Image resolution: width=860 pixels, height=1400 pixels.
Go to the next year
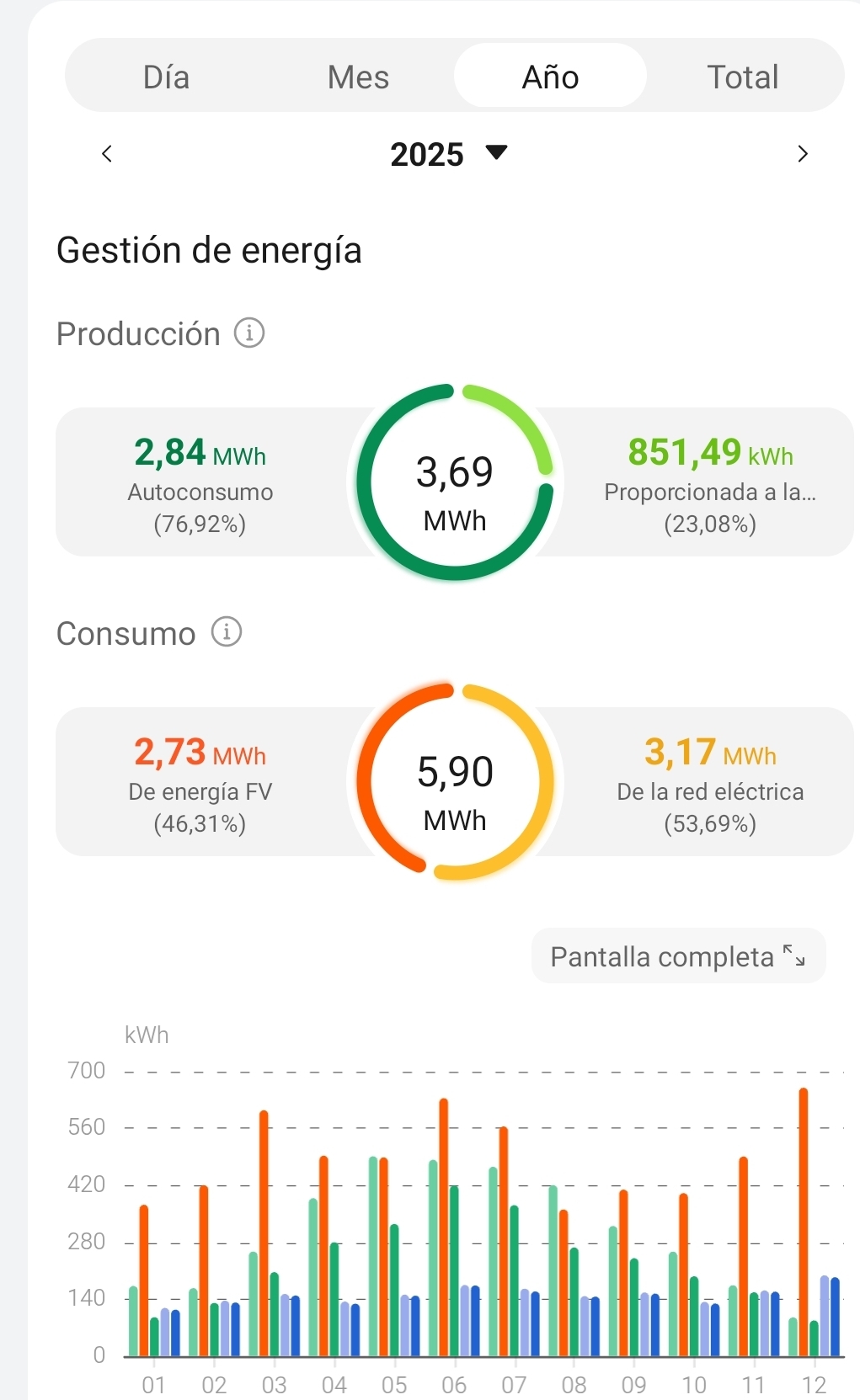pyautogui.click(x=802, y=154)
